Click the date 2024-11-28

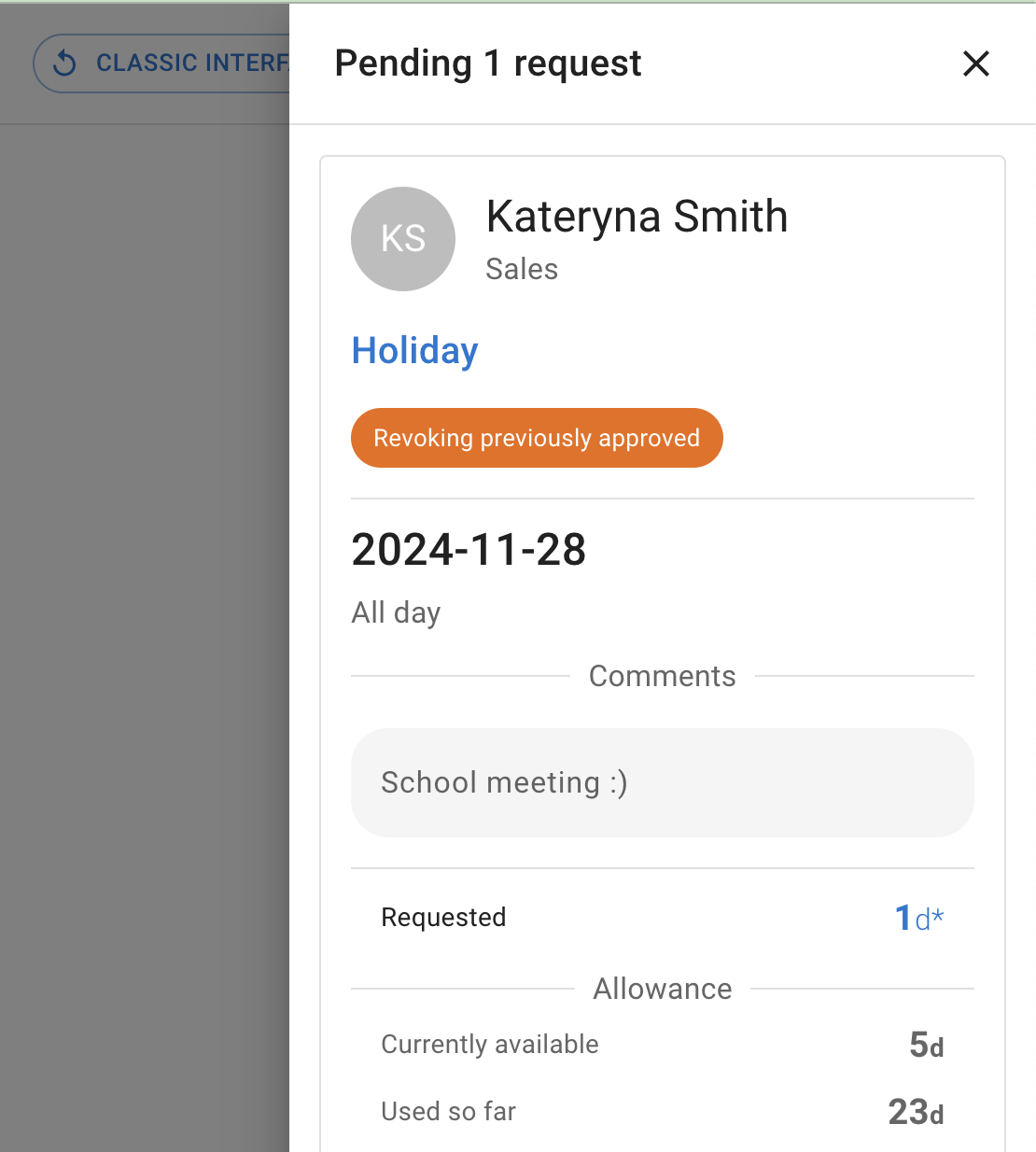469,550
